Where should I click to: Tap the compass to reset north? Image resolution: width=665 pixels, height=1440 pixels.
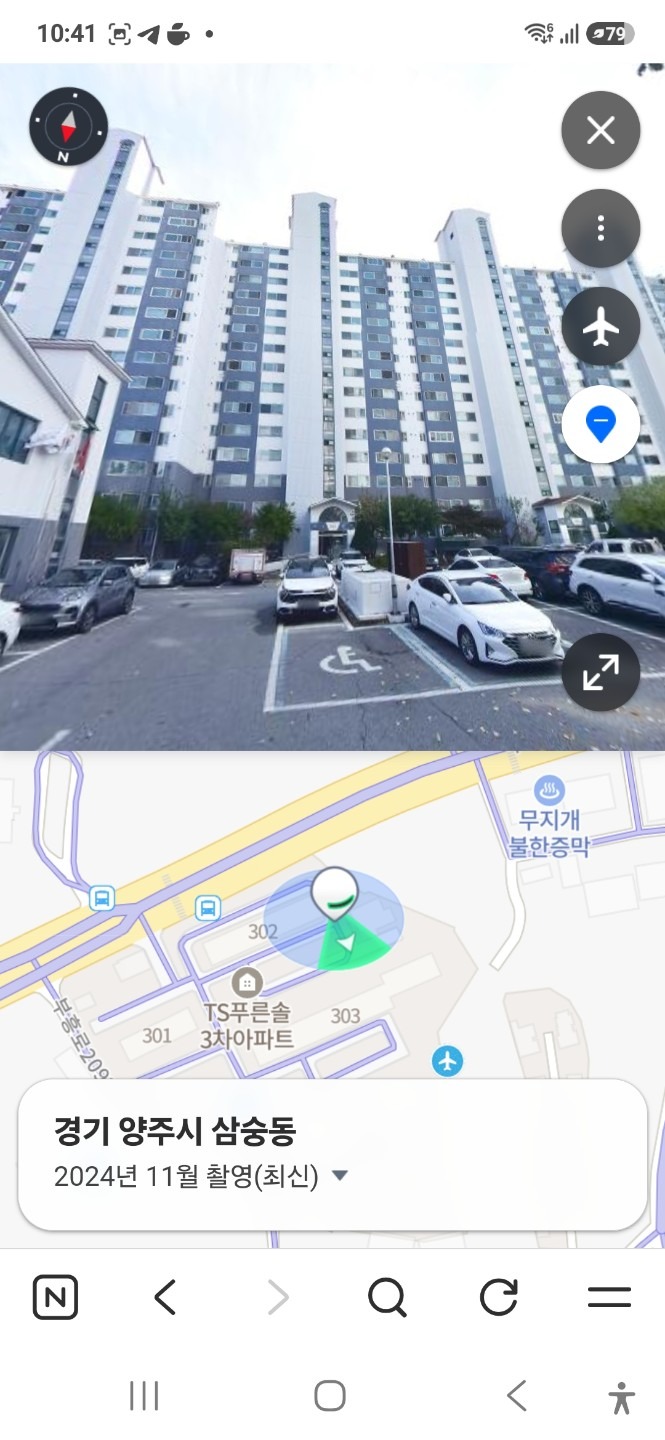68,126
